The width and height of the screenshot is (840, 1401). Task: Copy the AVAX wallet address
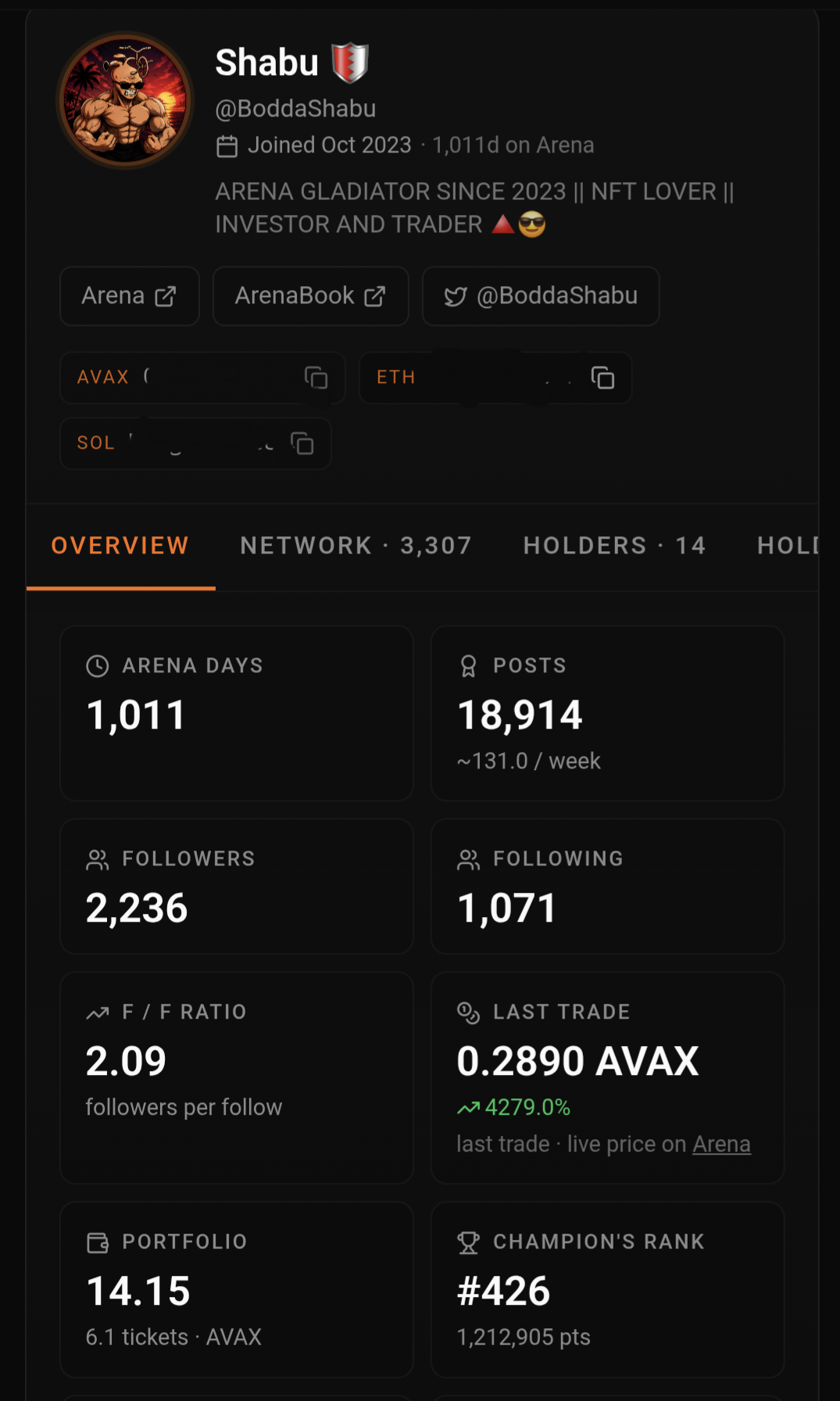pos(316,378)
